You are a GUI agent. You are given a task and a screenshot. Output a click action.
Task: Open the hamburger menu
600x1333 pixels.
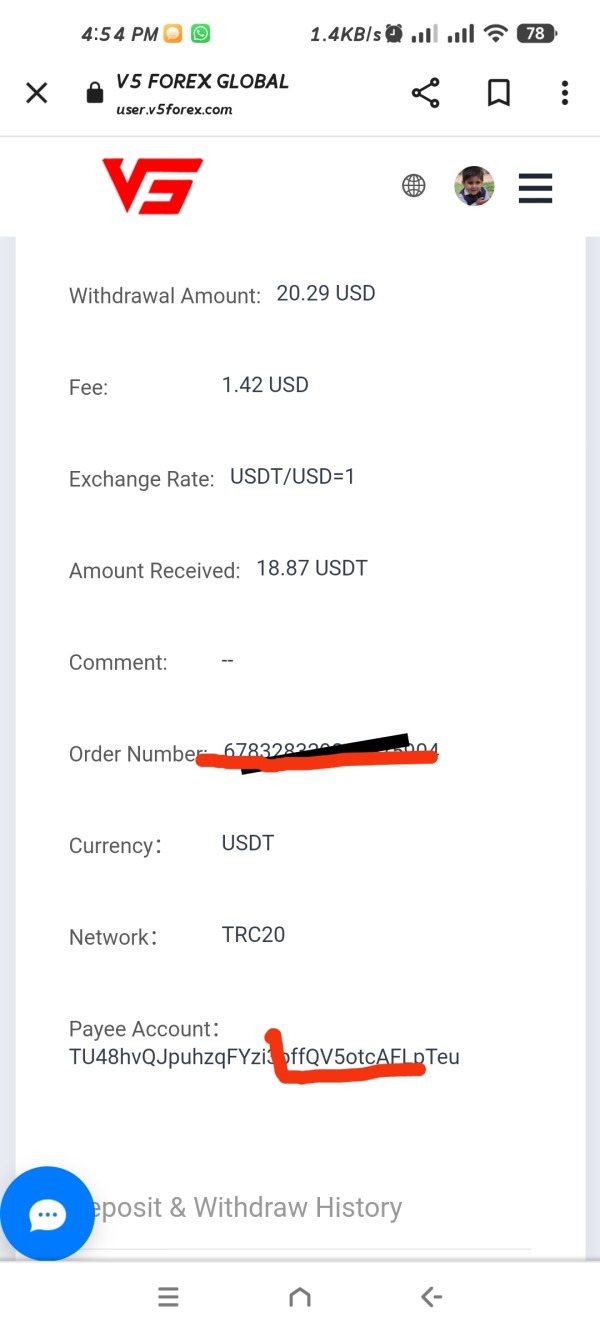click(536, 188)
